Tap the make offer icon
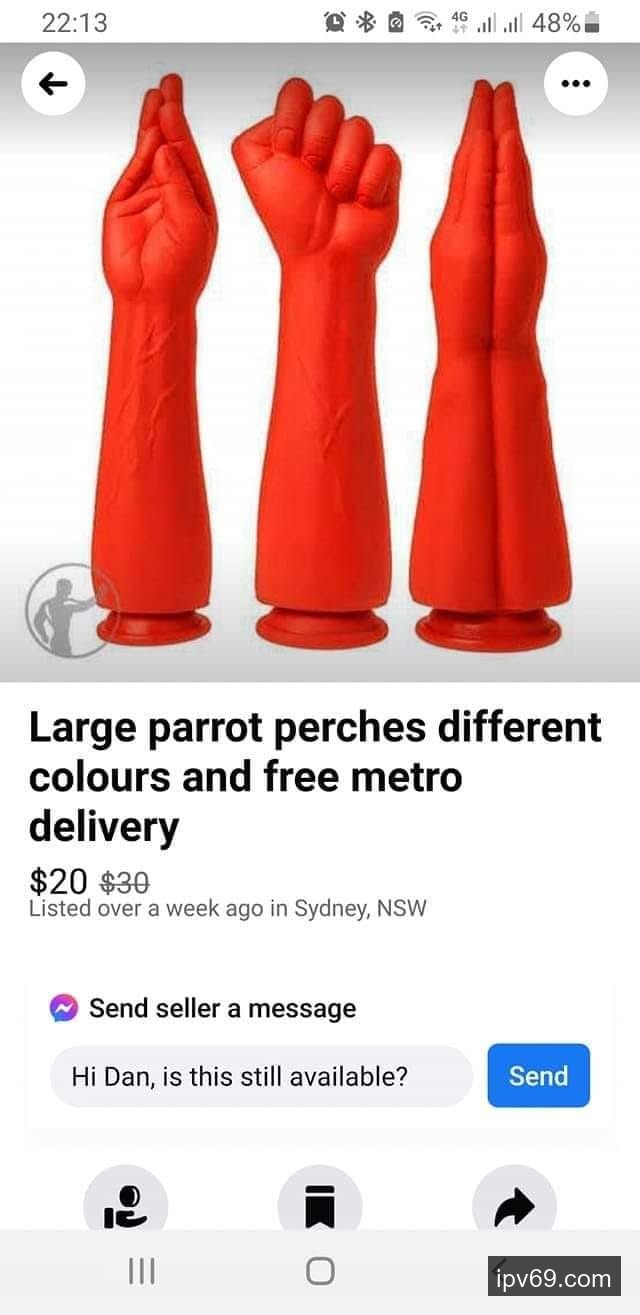 pos(125,1203)
